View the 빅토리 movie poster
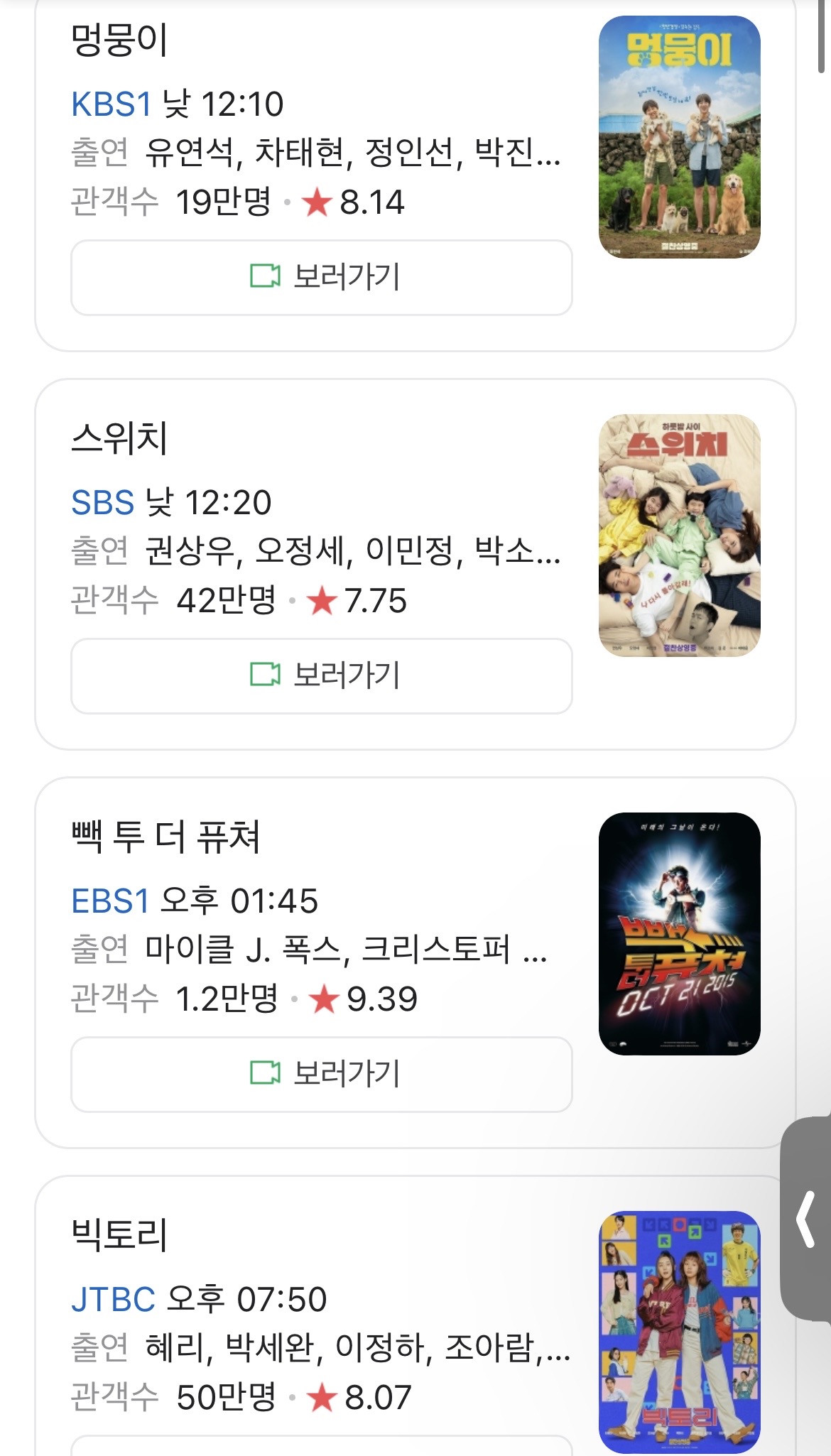This screenshot has width=831, height=1456. point(680,1332)
